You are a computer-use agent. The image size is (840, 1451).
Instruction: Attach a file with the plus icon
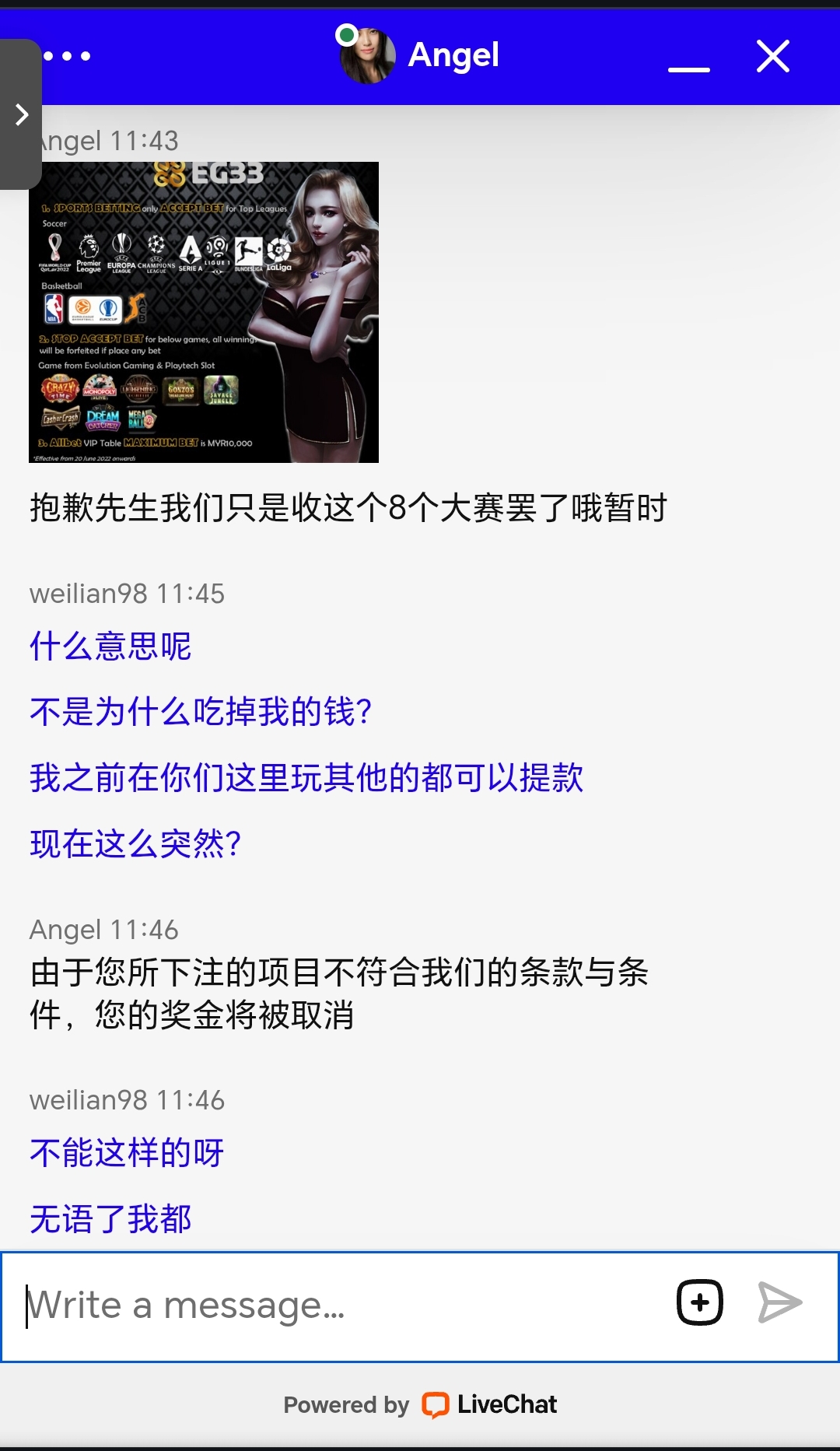pyautogui.click(x=699, y=1302)
